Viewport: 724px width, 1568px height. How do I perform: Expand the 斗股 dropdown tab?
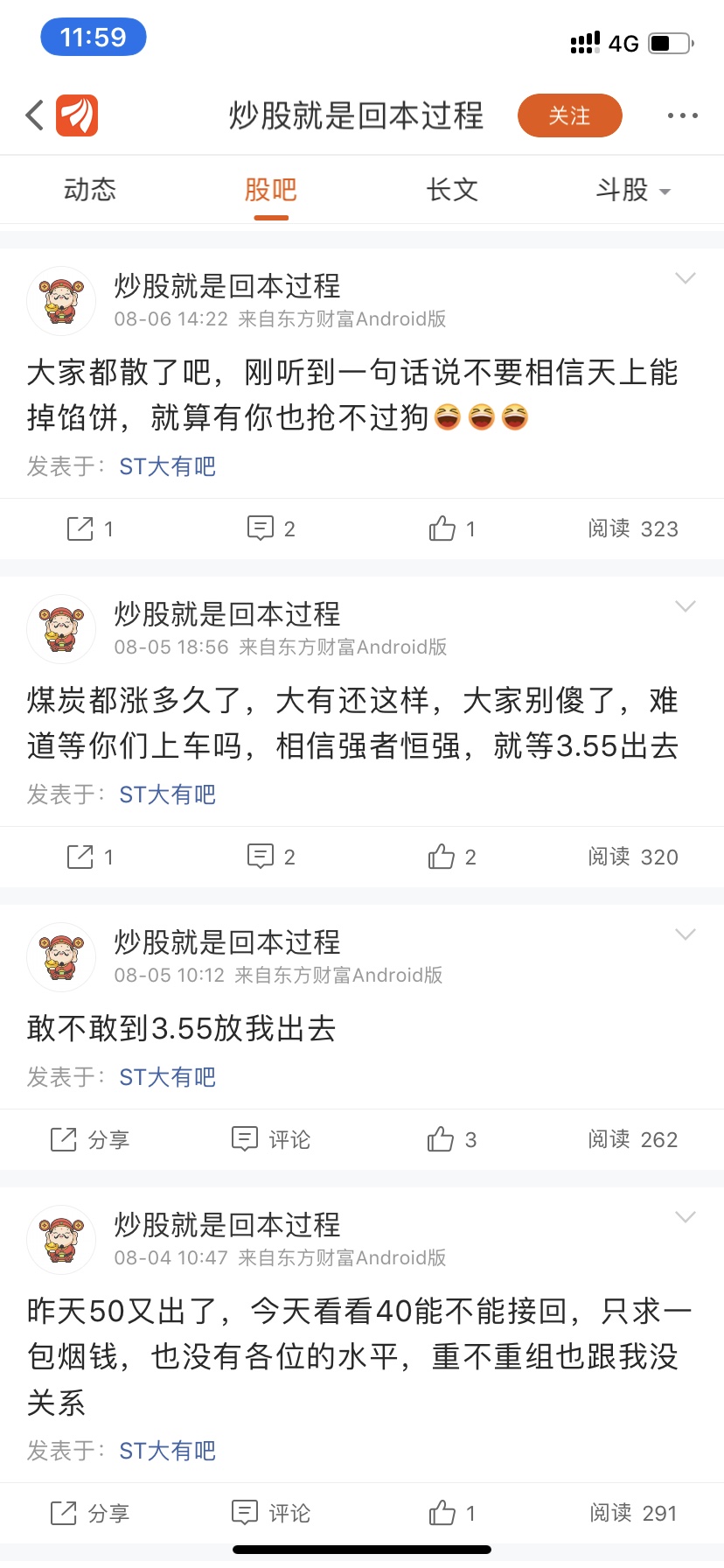coord(633,189)
